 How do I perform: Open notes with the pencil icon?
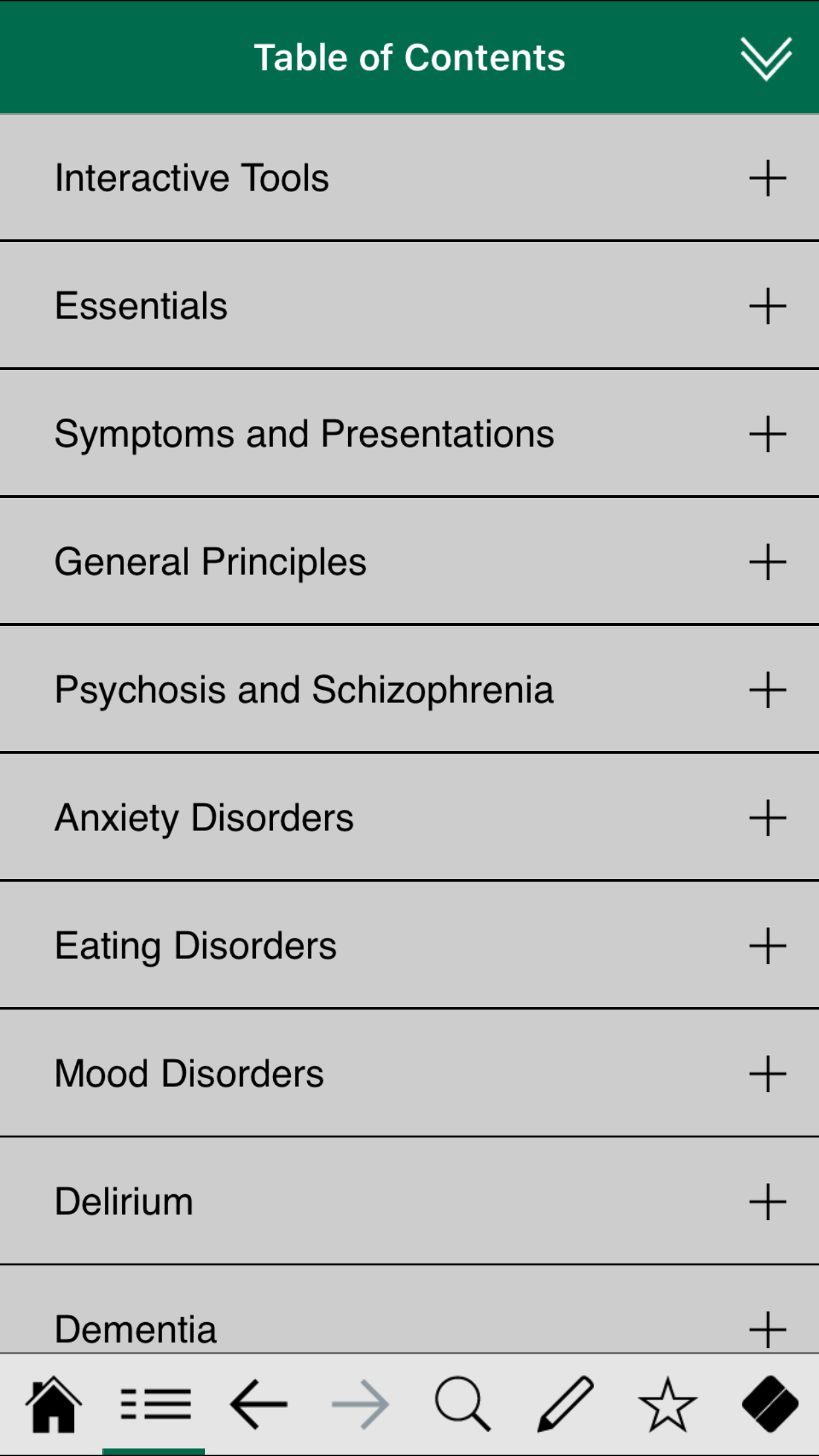coord(565,1405)
